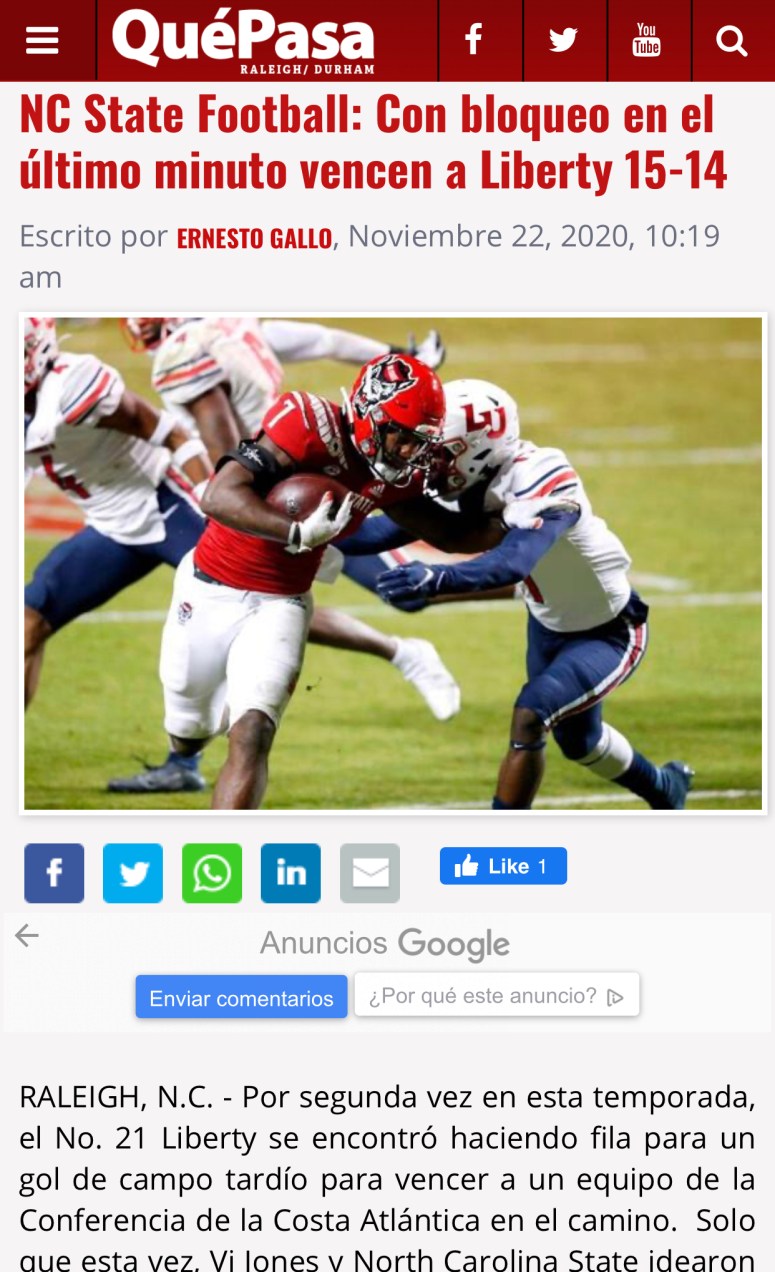
Task: Like the article on Facebook
Action: coord(503,866)
